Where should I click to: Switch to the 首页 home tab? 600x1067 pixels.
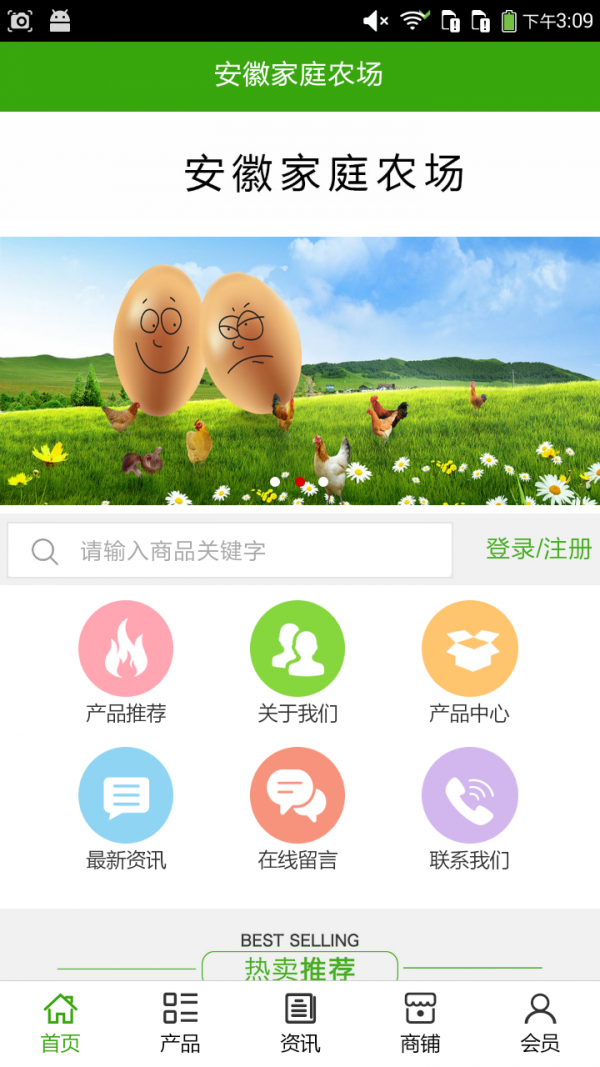pos(60,1022)
